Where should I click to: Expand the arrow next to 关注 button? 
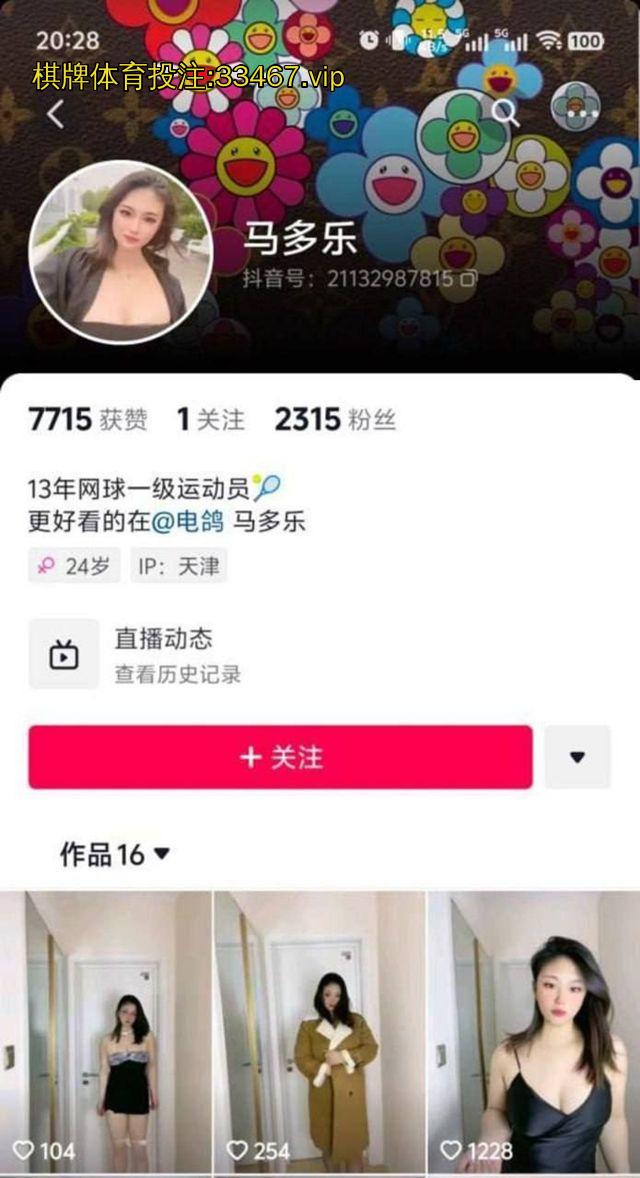(577, 757)
